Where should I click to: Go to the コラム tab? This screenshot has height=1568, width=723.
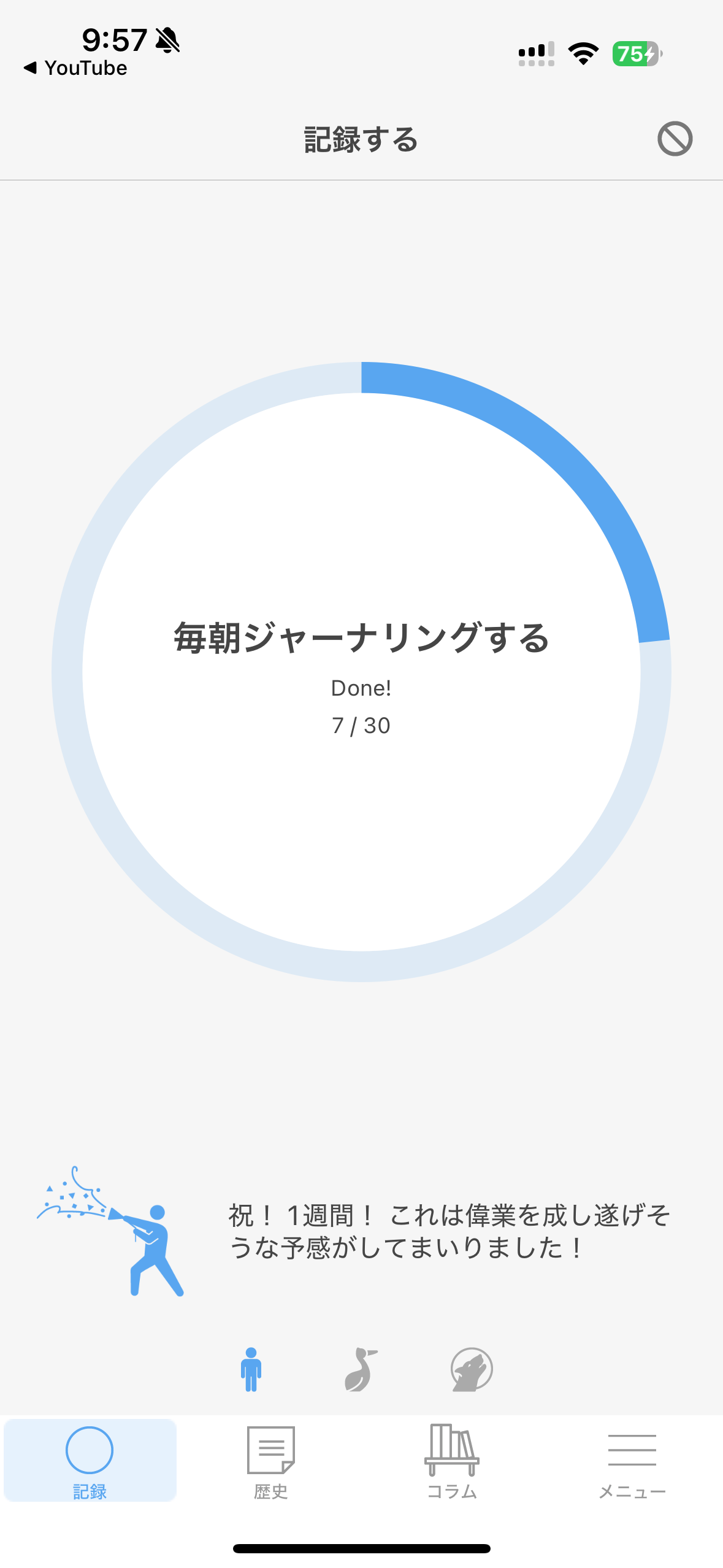pyautogui.click(x=452, y=1460)
